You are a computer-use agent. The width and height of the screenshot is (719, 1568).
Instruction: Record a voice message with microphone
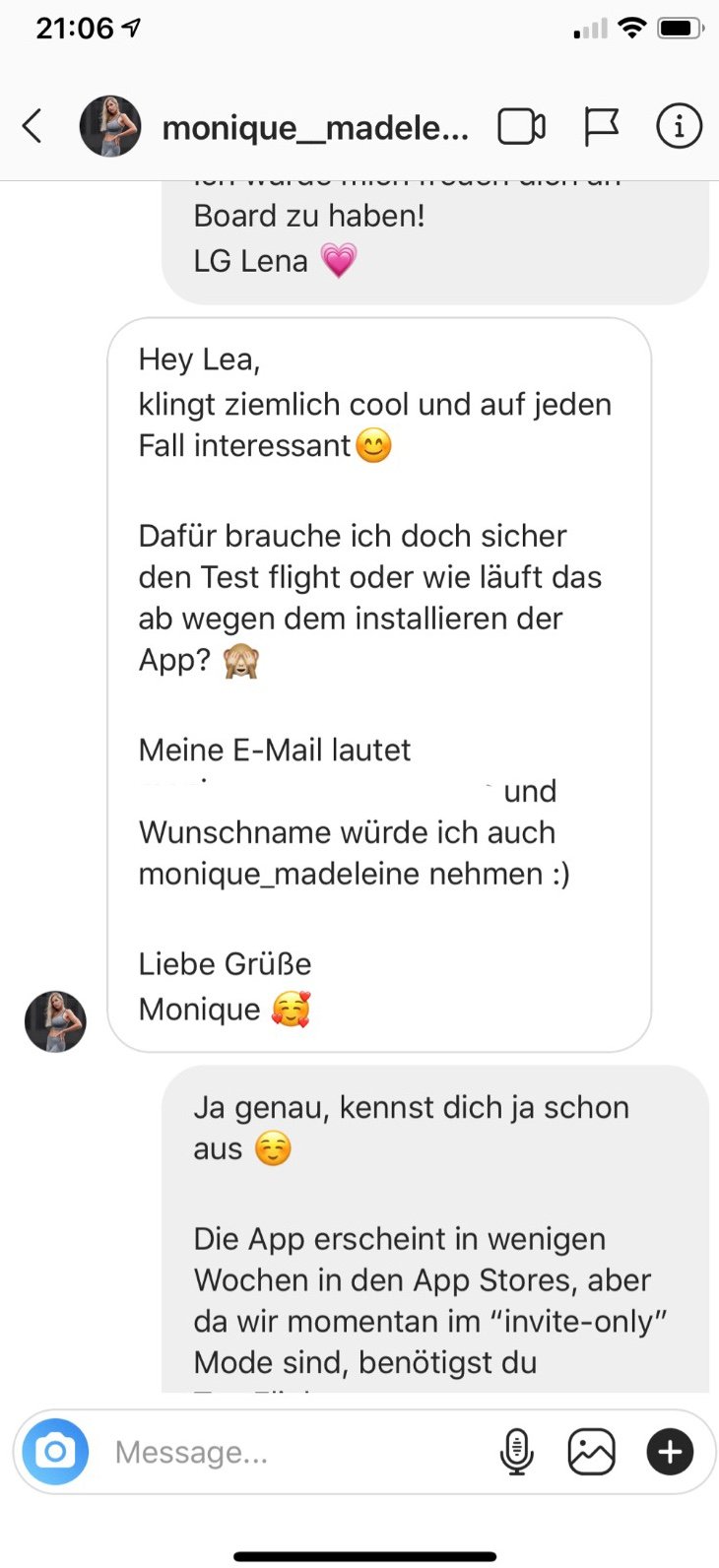516,1452
